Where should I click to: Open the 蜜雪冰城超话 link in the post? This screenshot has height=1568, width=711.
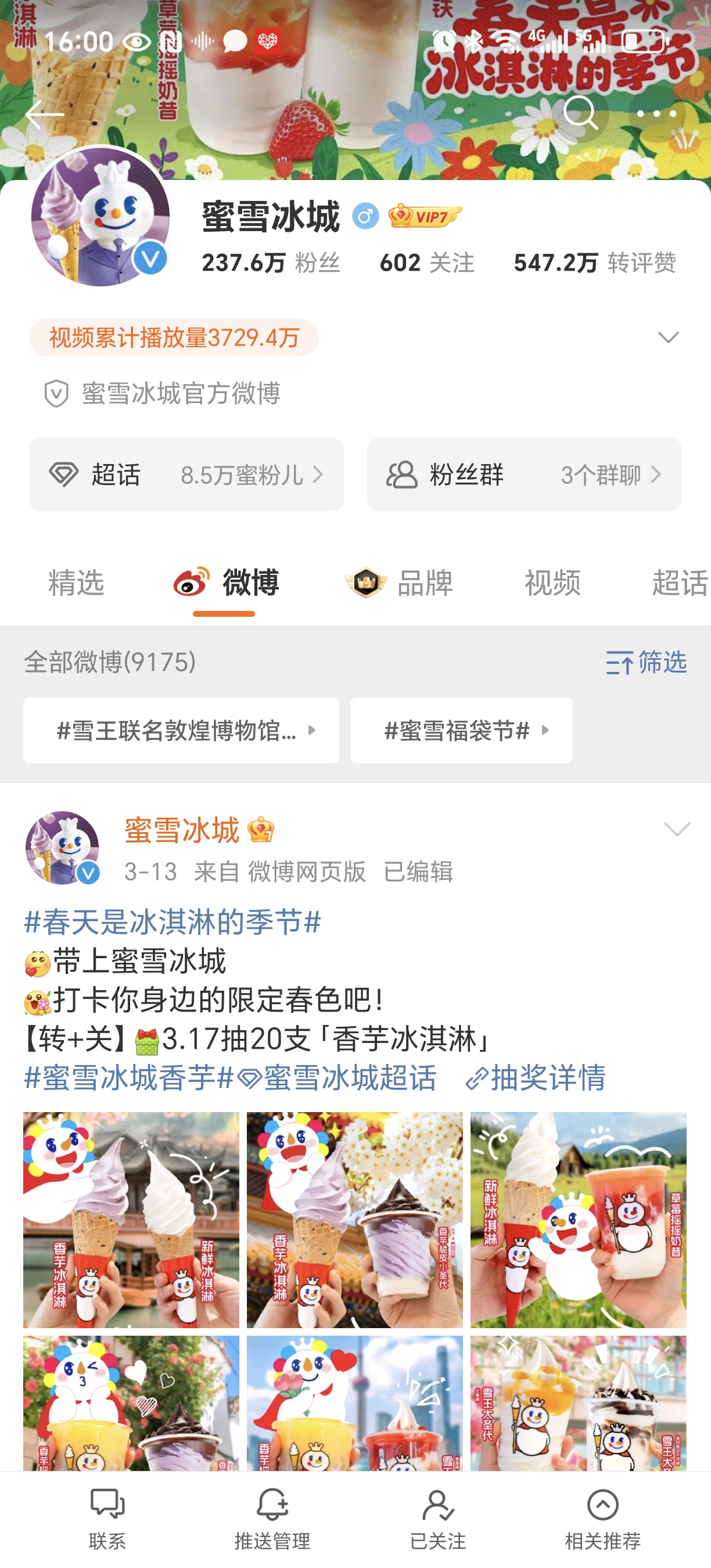338,1078
